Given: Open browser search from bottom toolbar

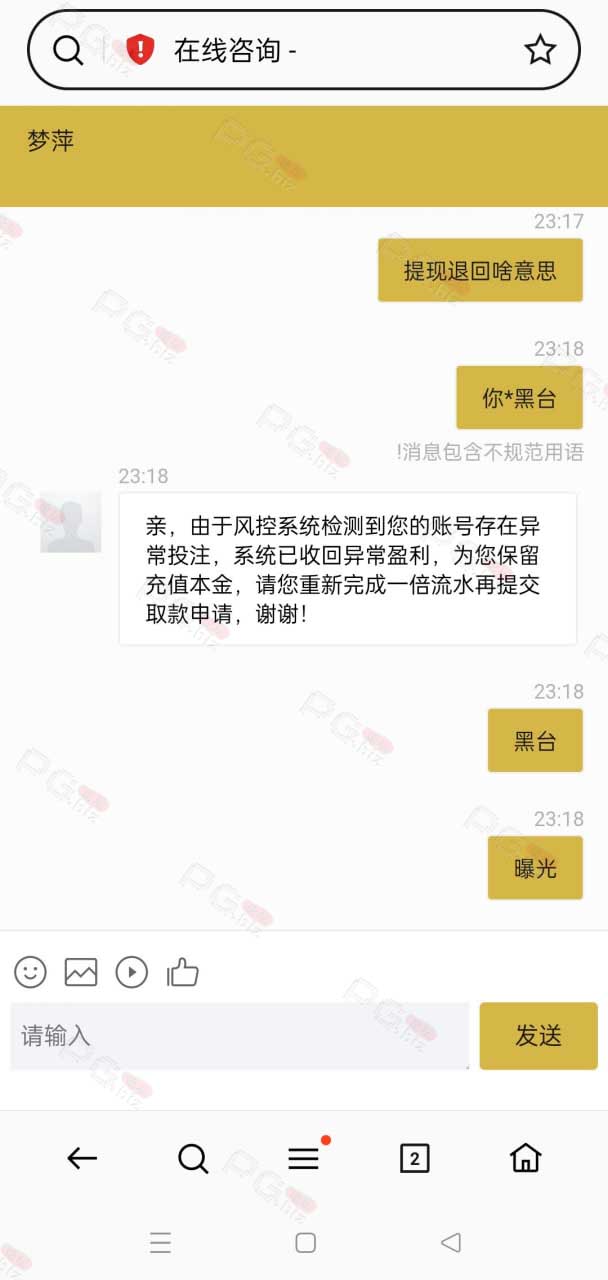Looking at the screenshot, I should [x=193, y=1158].
